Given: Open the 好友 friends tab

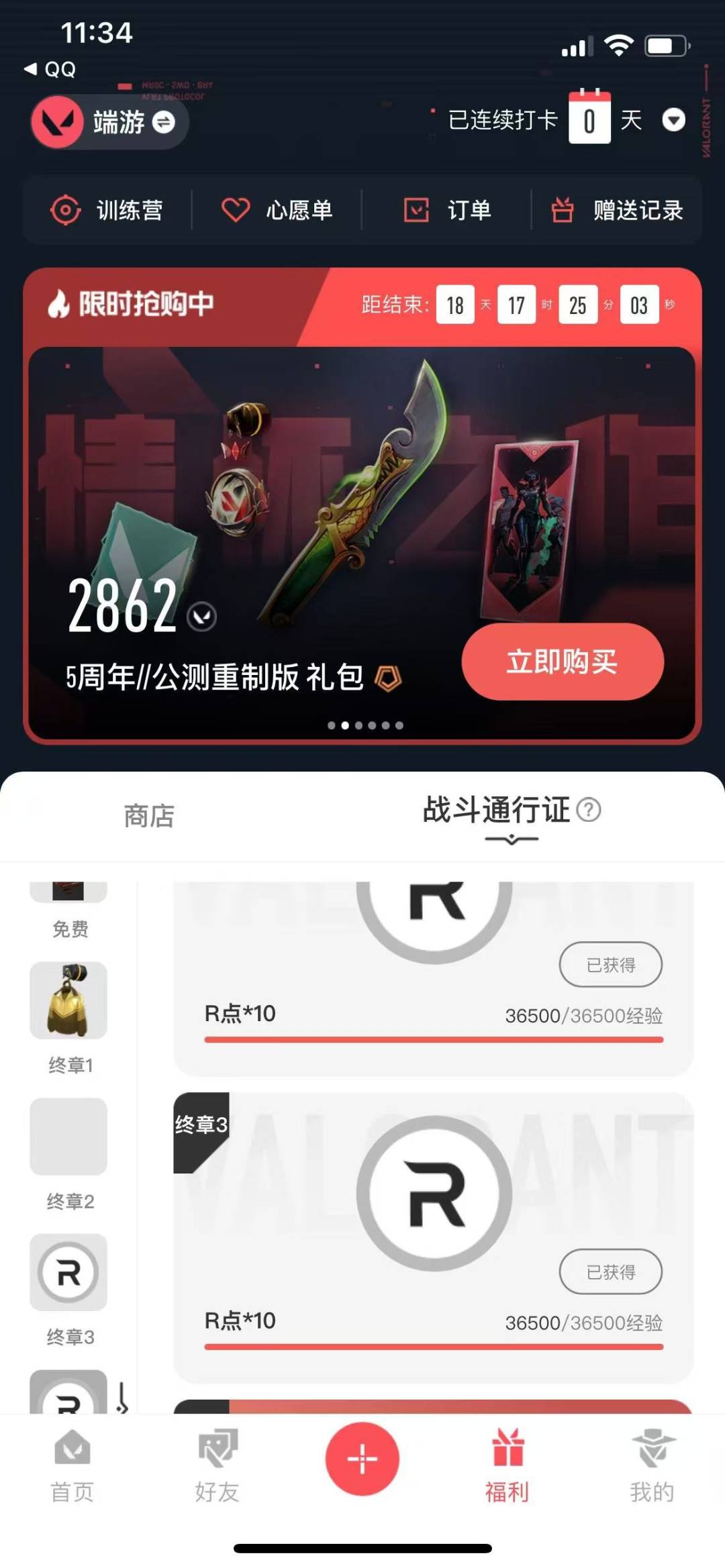Looking at the screenshot, I should point(217,1467).
